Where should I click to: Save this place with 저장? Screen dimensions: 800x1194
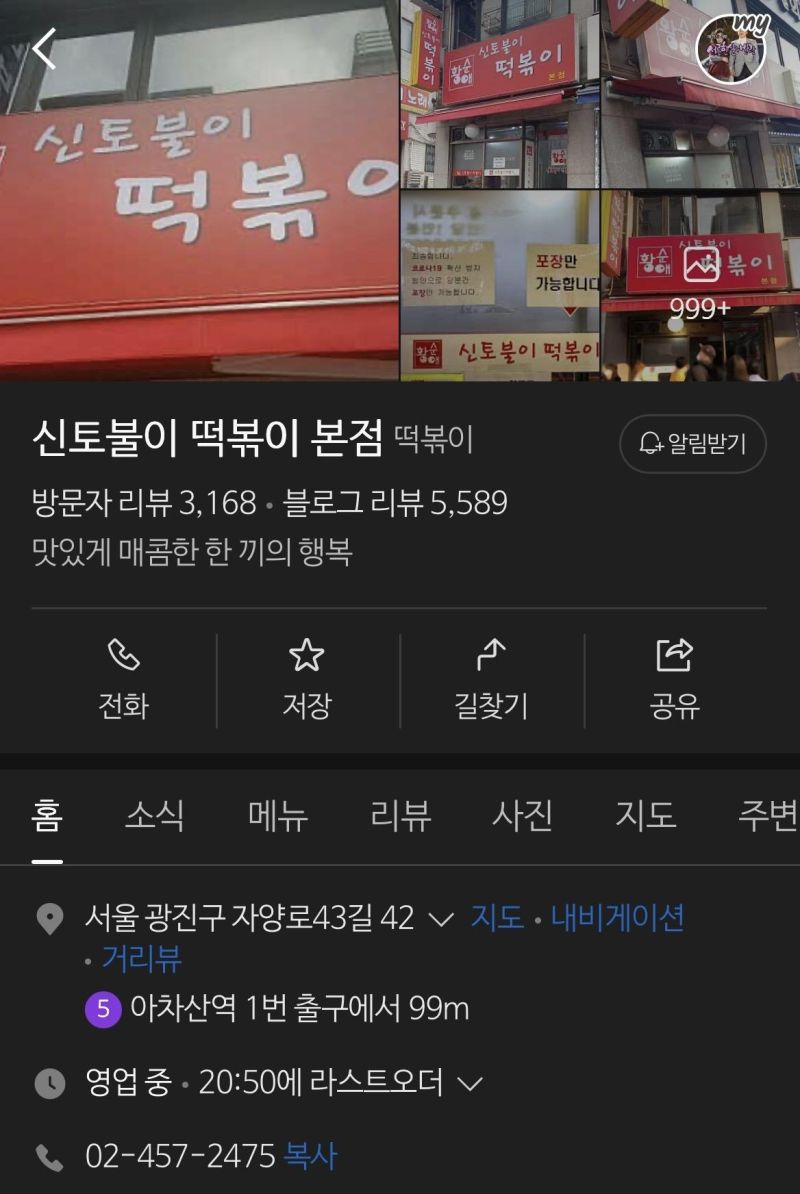pyautogui.click(x=307, y=680)
